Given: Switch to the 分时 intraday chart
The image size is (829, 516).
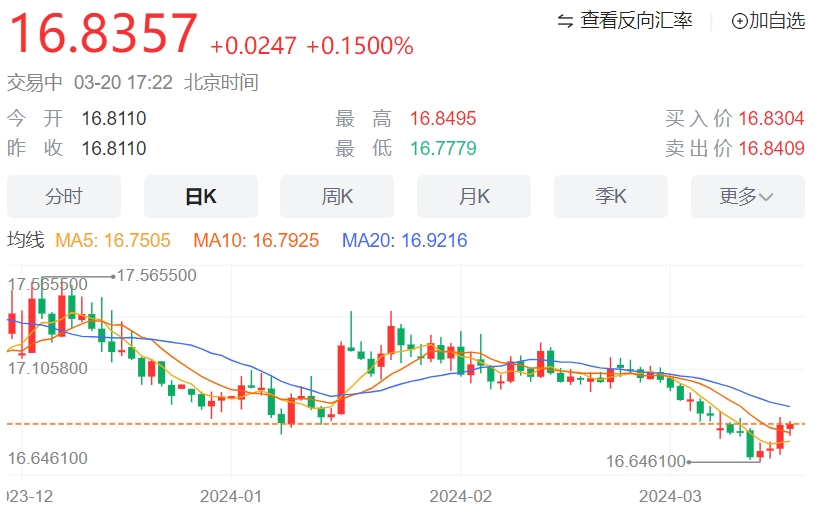Looking at the screenshot, I should coord(64,196).
